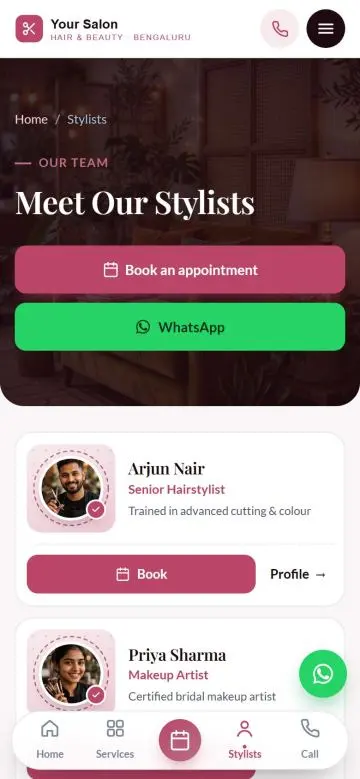Viewport: 360px width, 779px height.
Task: View Arjun Nair's Profile
Action: pos(298,574)
